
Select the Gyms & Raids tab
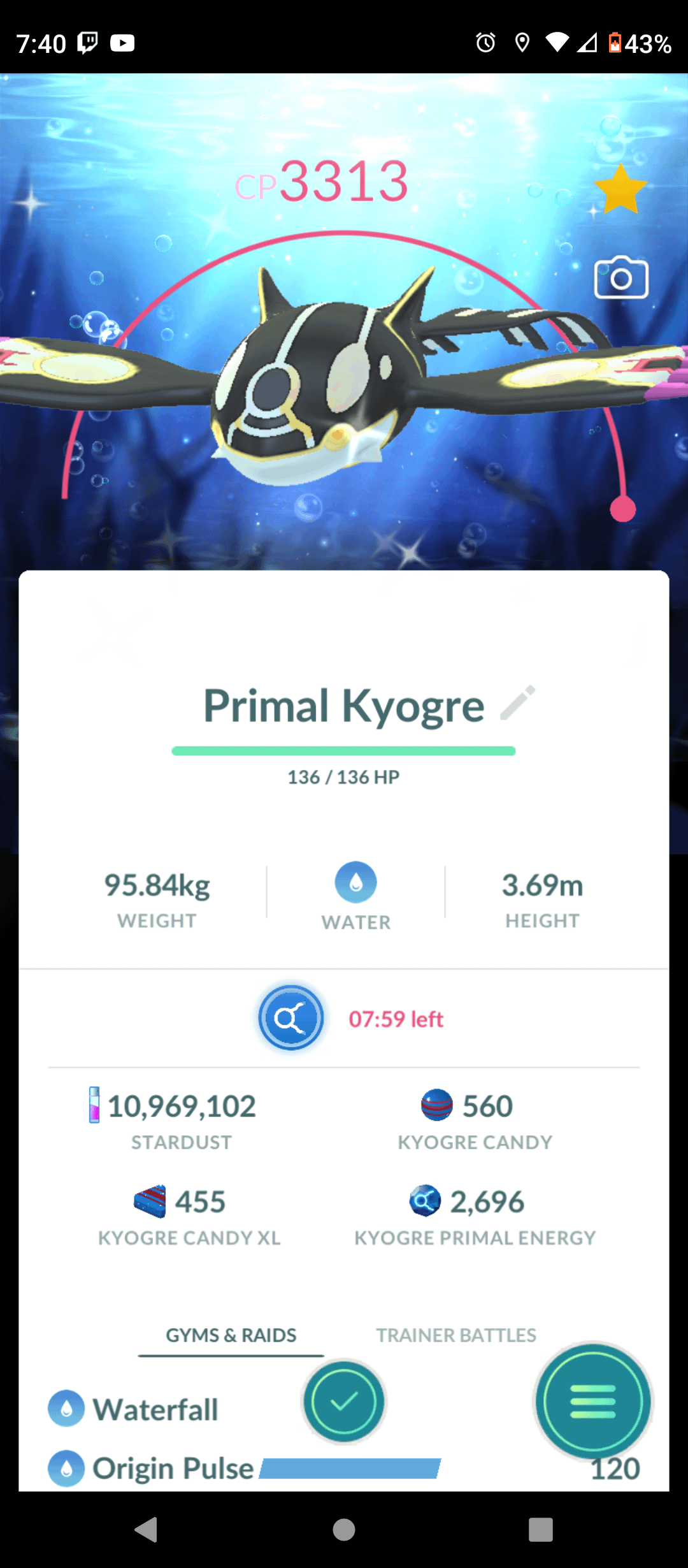231,1335
